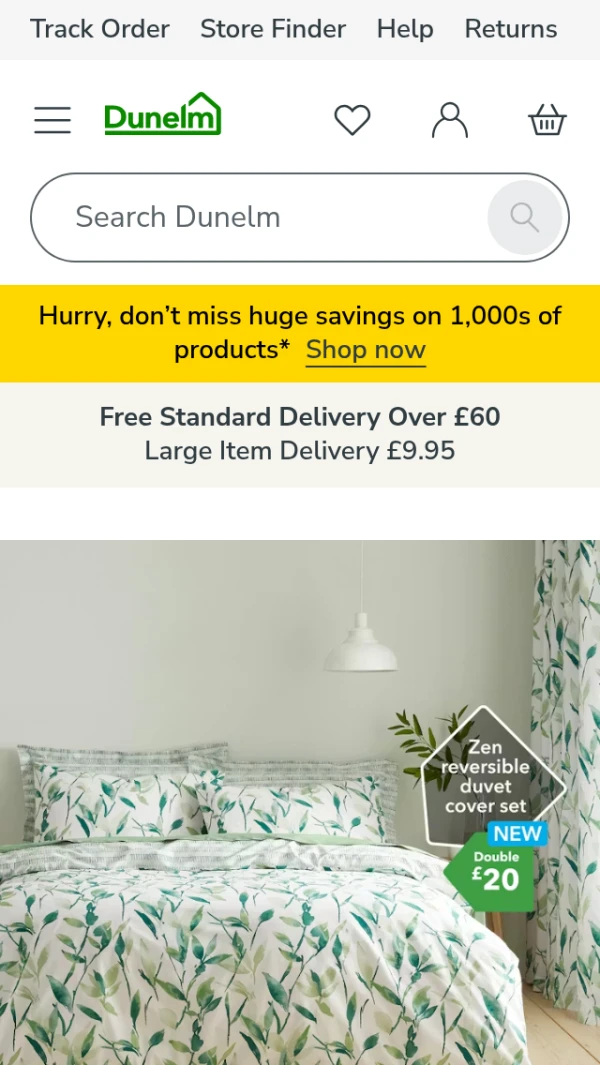The image size is (600, 1065).
Task: Open the Track Order link
Action: (x=100, y=29)
